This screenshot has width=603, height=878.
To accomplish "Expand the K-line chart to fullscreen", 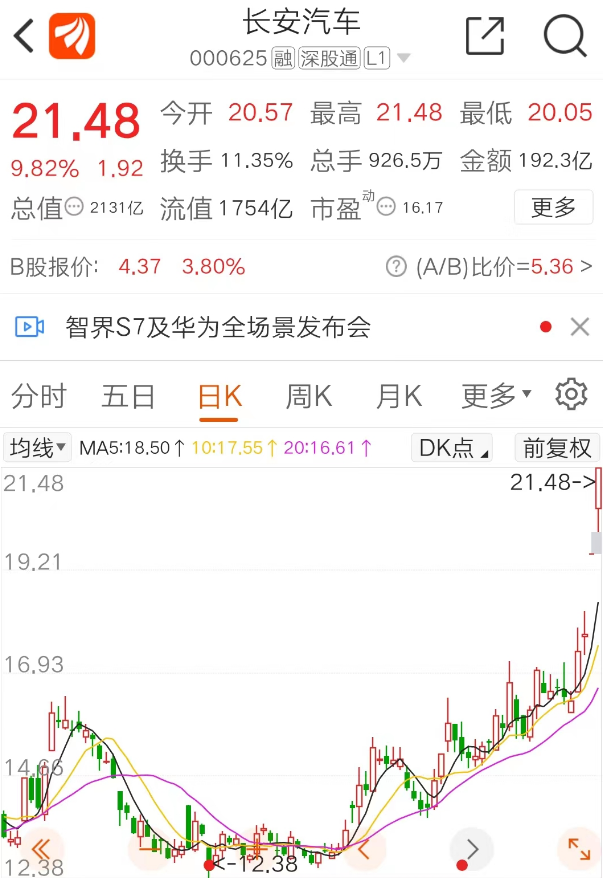I will coord(579,850).
